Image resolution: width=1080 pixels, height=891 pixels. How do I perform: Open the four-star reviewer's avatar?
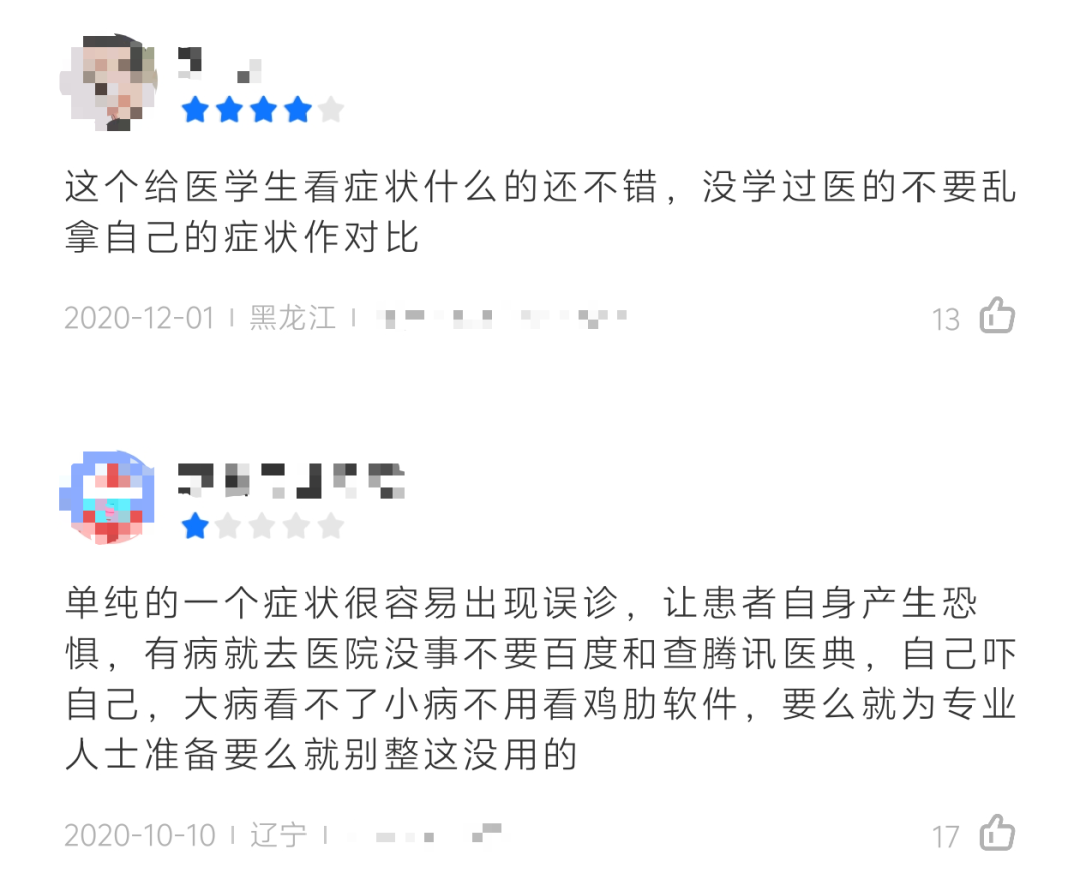(108, 82)
